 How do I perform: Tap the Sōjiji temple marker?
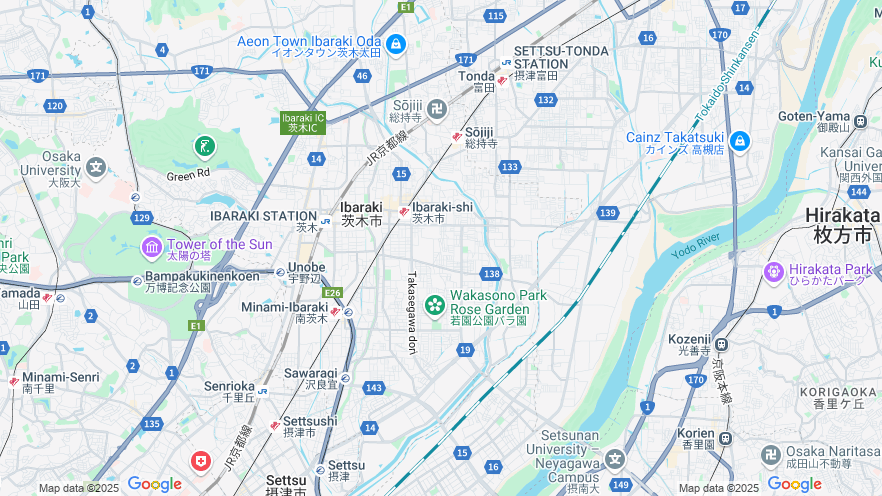coord(437,107)
